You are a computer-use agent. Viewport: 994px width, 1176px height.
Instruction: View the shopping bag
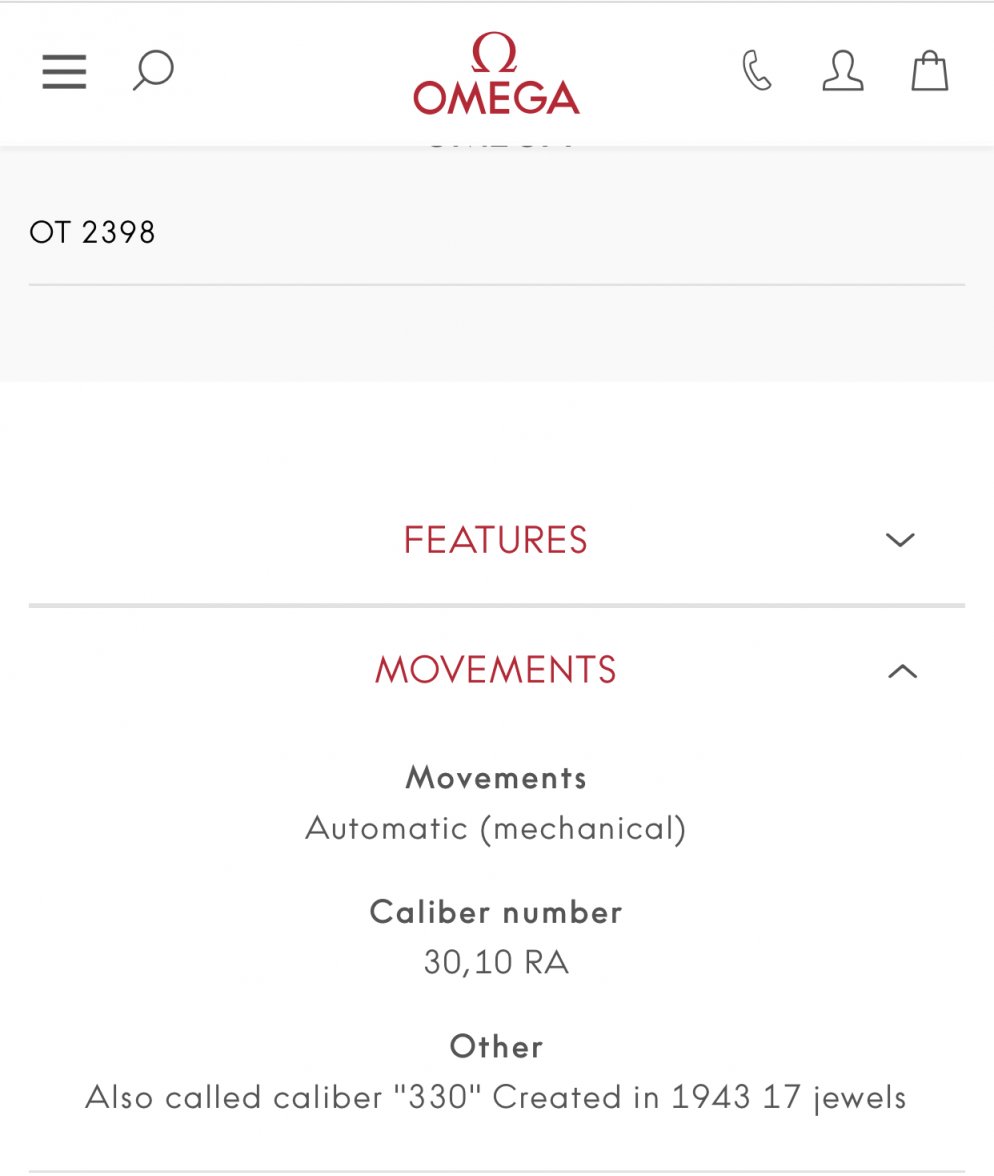coord(929,72)
